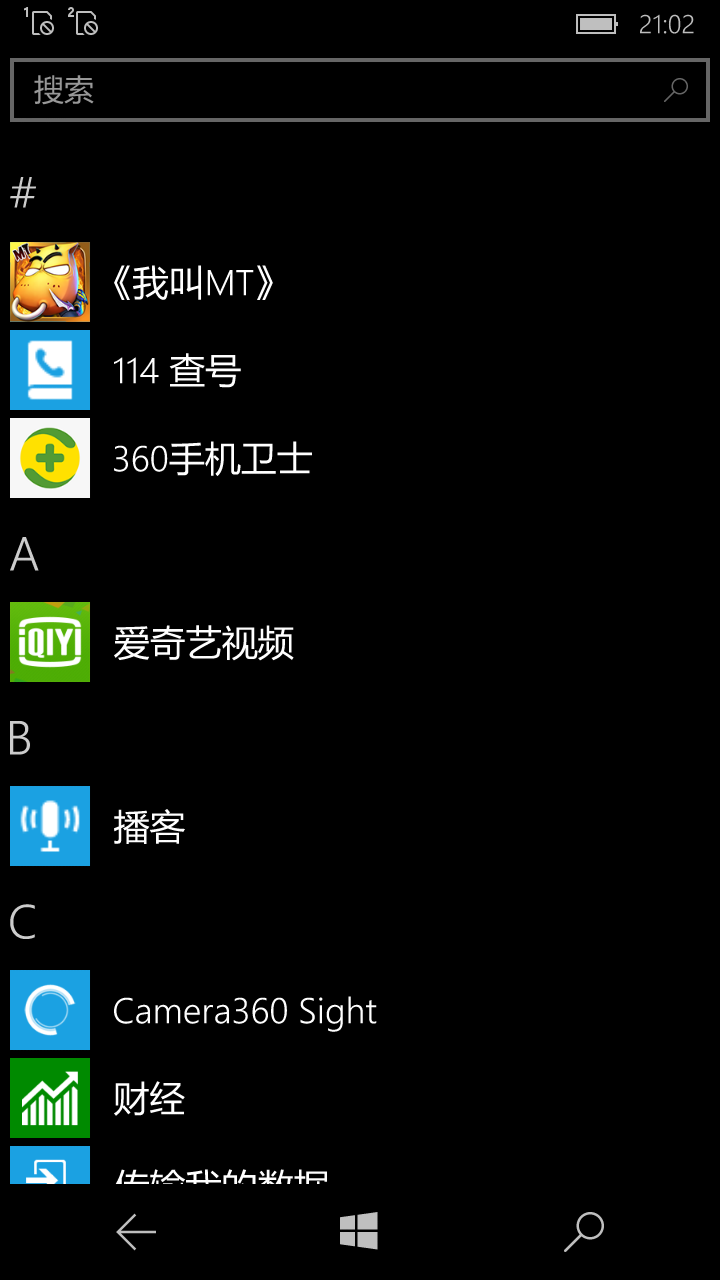
Task: Open the 播客 podcast app
Action: [x=360, y=826]
